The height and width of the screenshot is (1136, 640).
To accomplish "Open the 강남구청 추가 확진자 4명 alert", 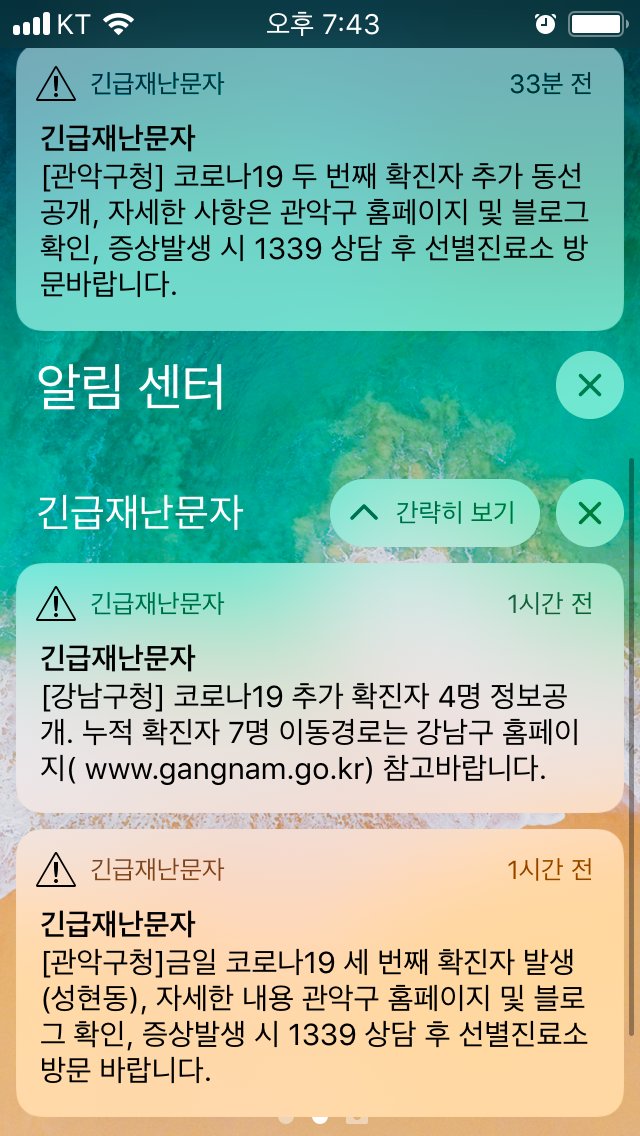I will [x=320, y=688].
